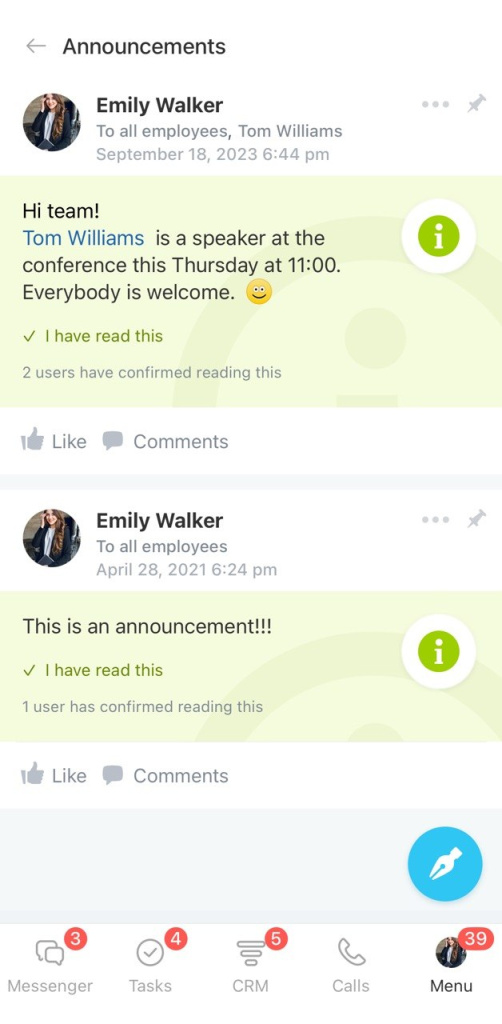Open the CRM tab
Image resolution: width=502 pixels, height=1024 pixels.
(x=251, y=965)
